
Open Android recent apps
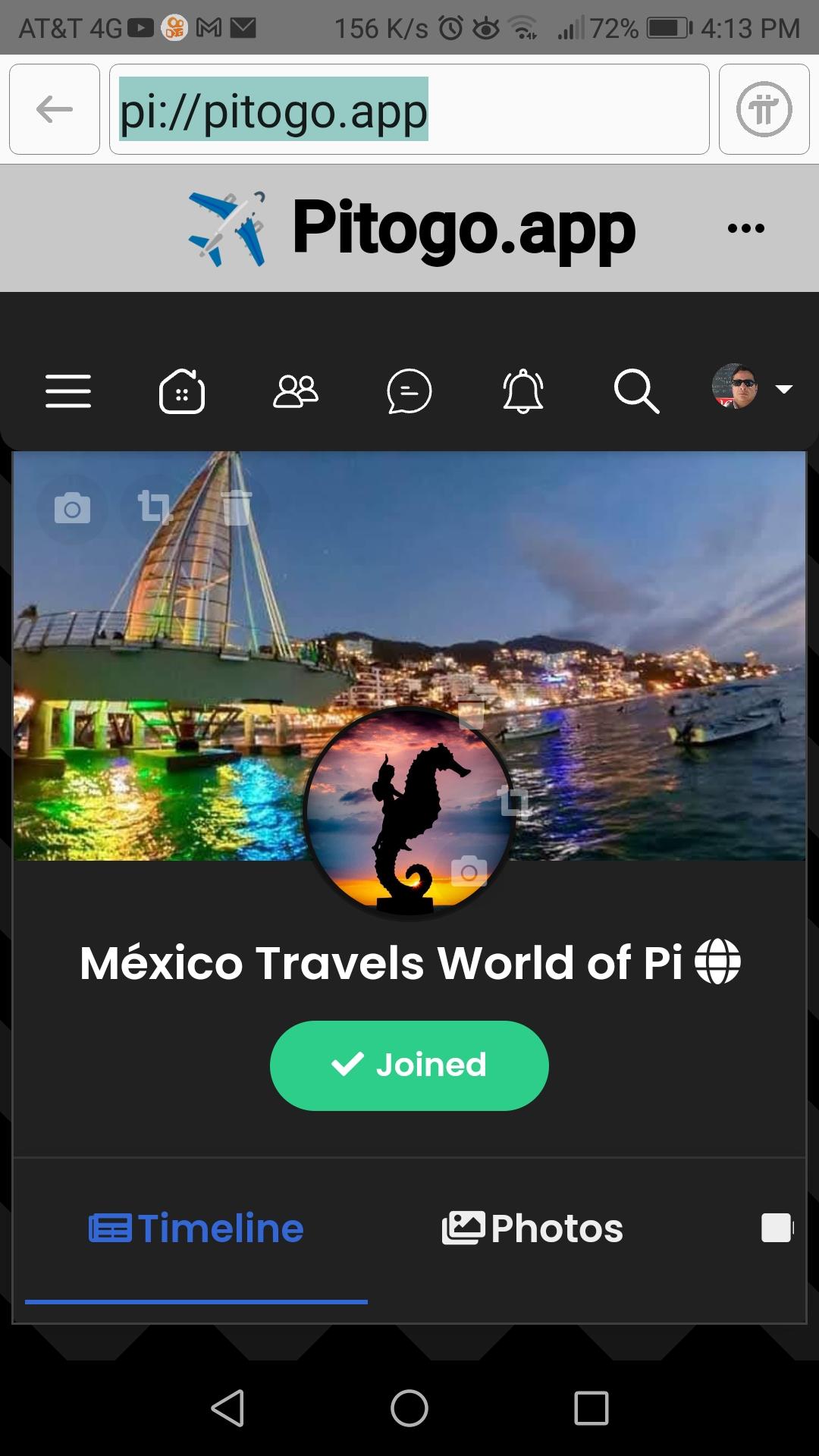(591, 1409)
